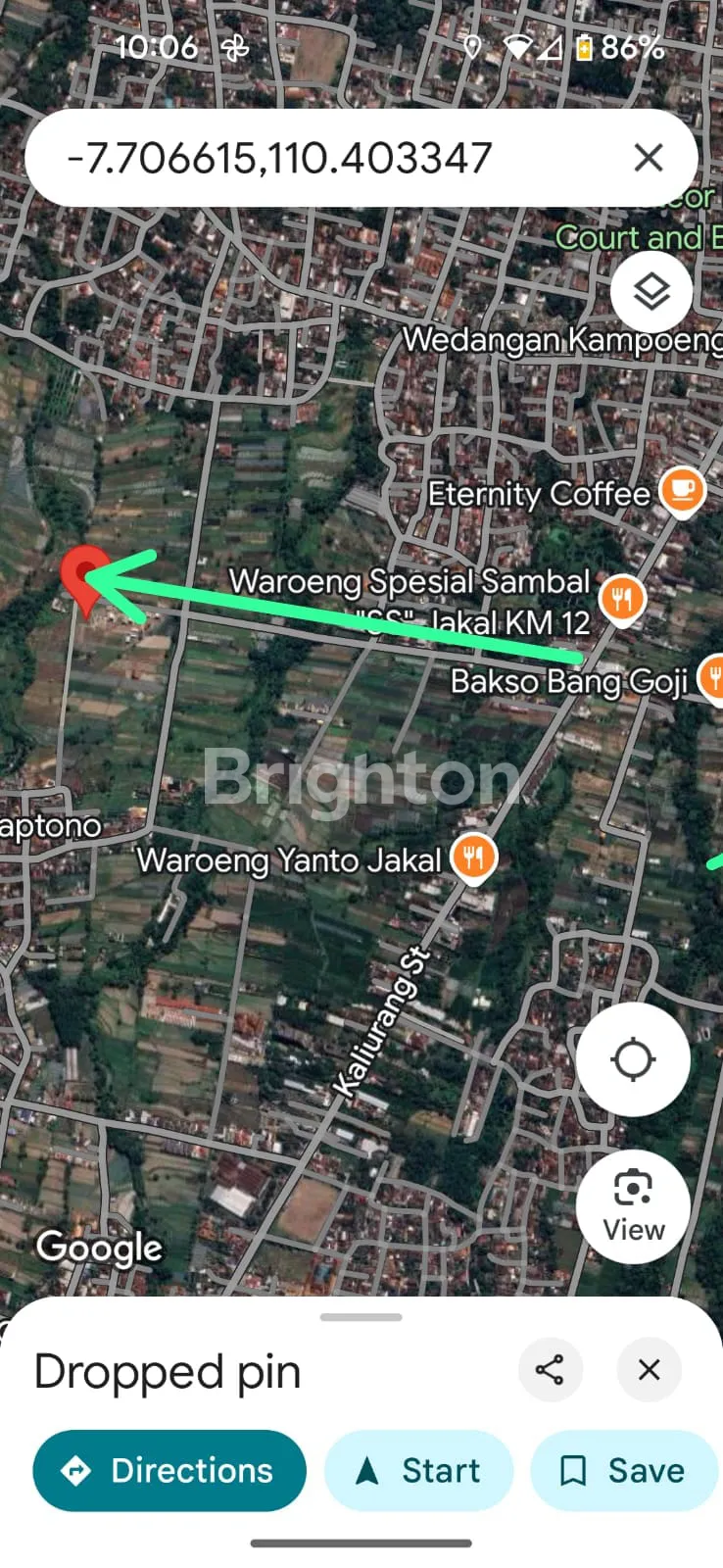Open the map layers selector
The height and width of the screenshot is (1568, 723).
651,292
